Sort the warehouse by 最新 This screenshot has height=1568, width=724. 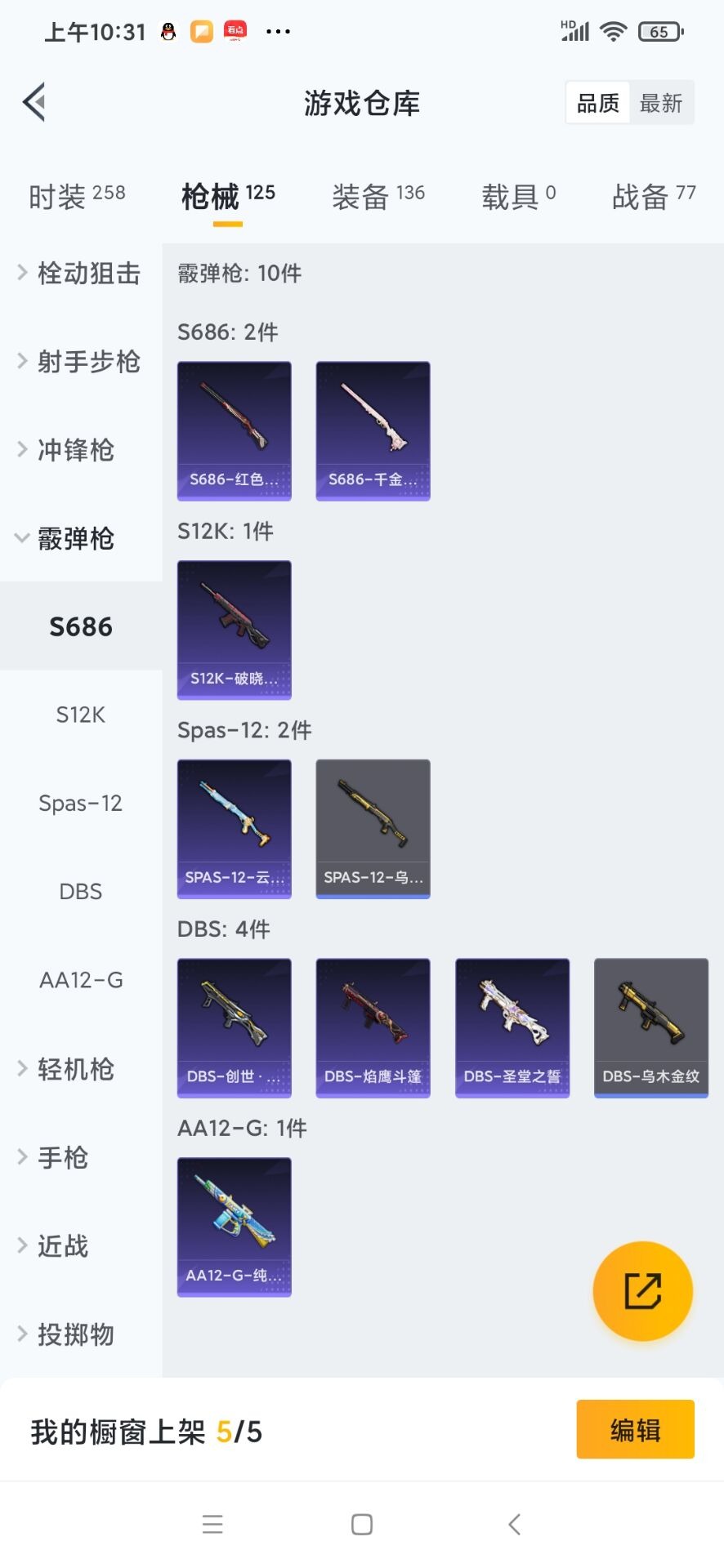point(661,103)
